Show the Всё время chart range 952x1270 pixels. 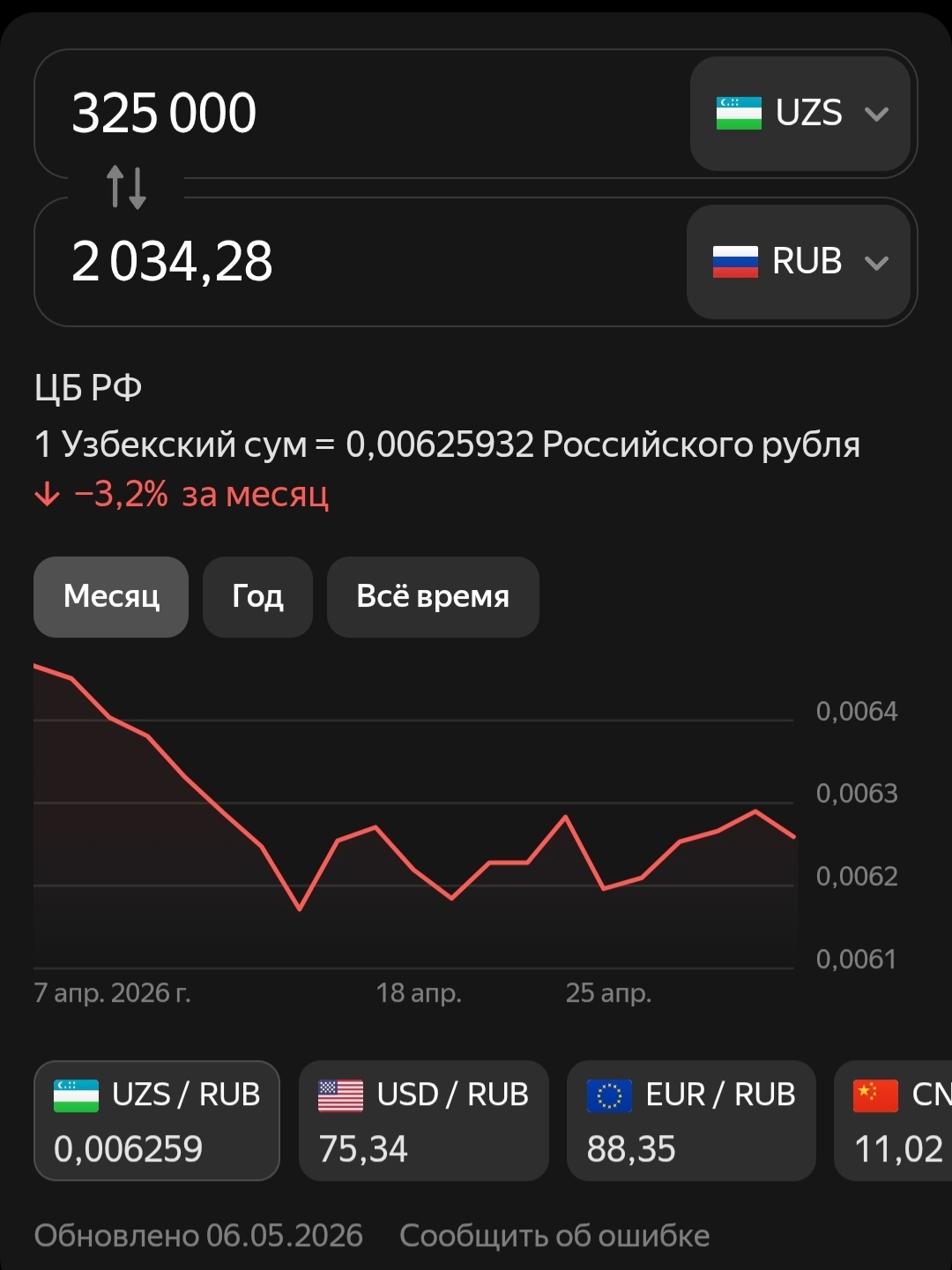433,597
